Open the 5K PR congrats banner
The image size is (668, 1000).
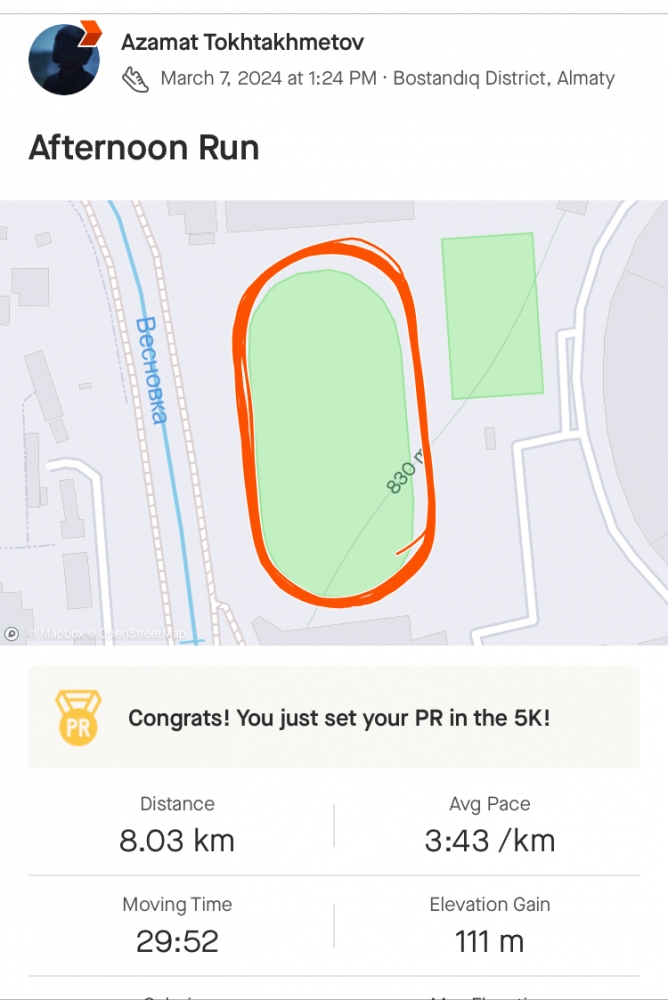(334, 718)
